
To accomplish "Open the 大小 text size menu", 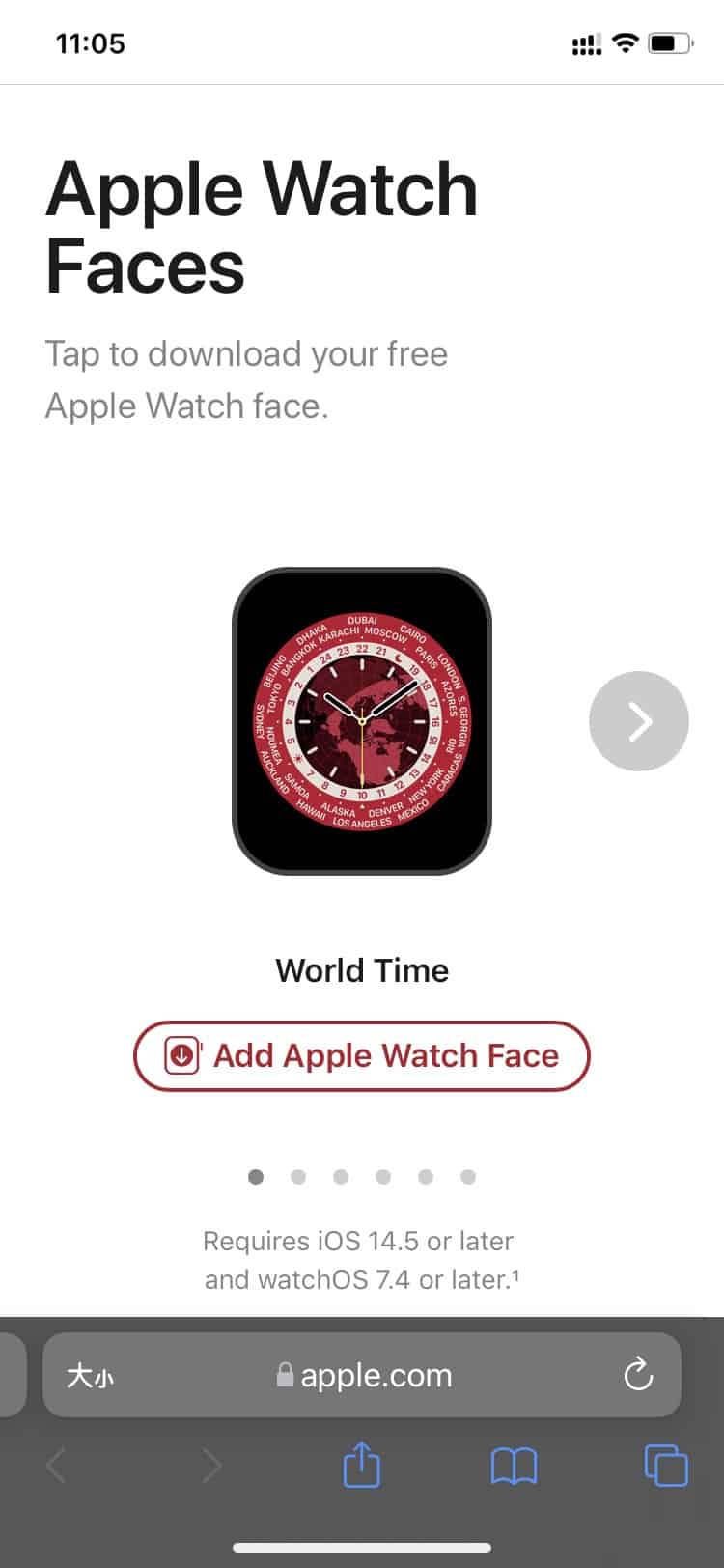I will (90, 1375).
